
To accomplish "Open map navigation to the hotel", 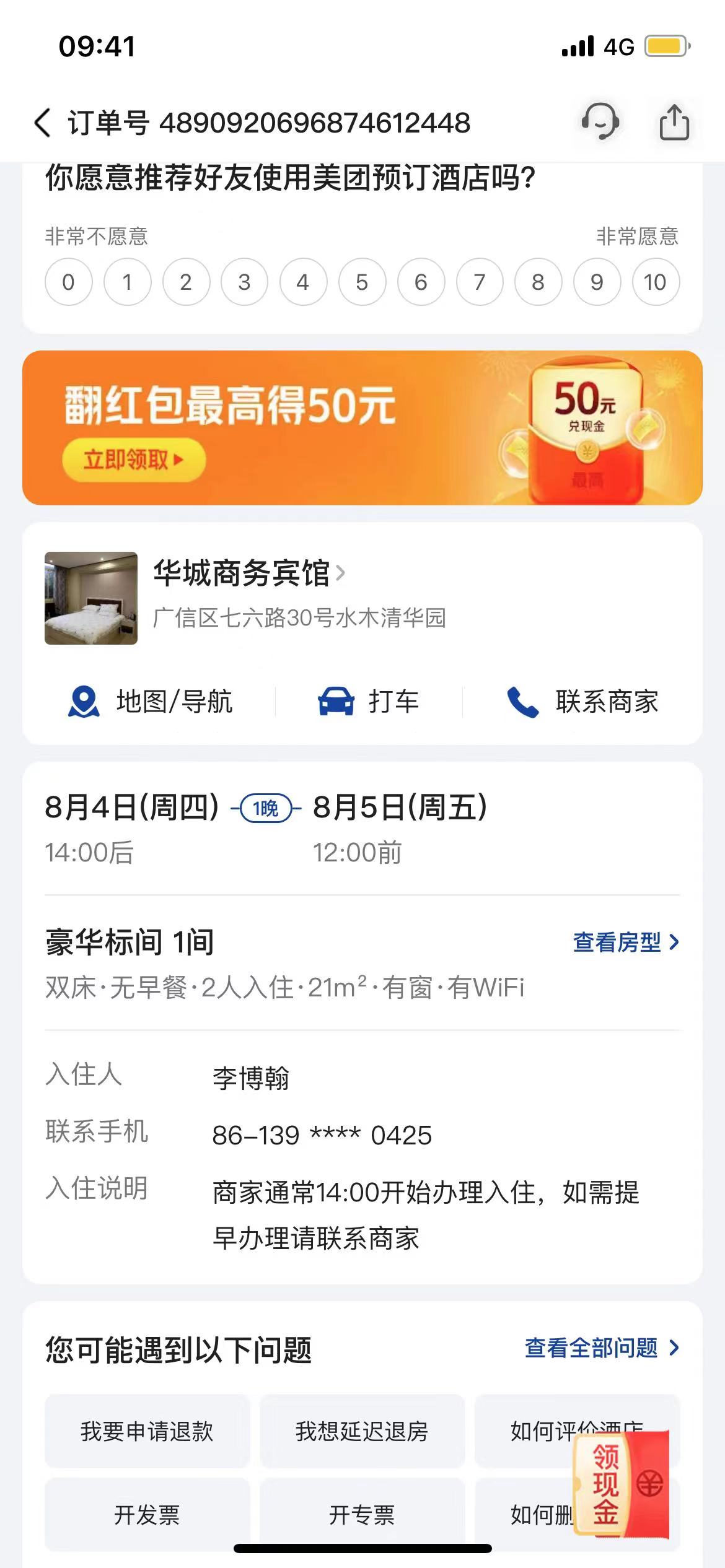I will pyautogui.click(x=151, y=702).
